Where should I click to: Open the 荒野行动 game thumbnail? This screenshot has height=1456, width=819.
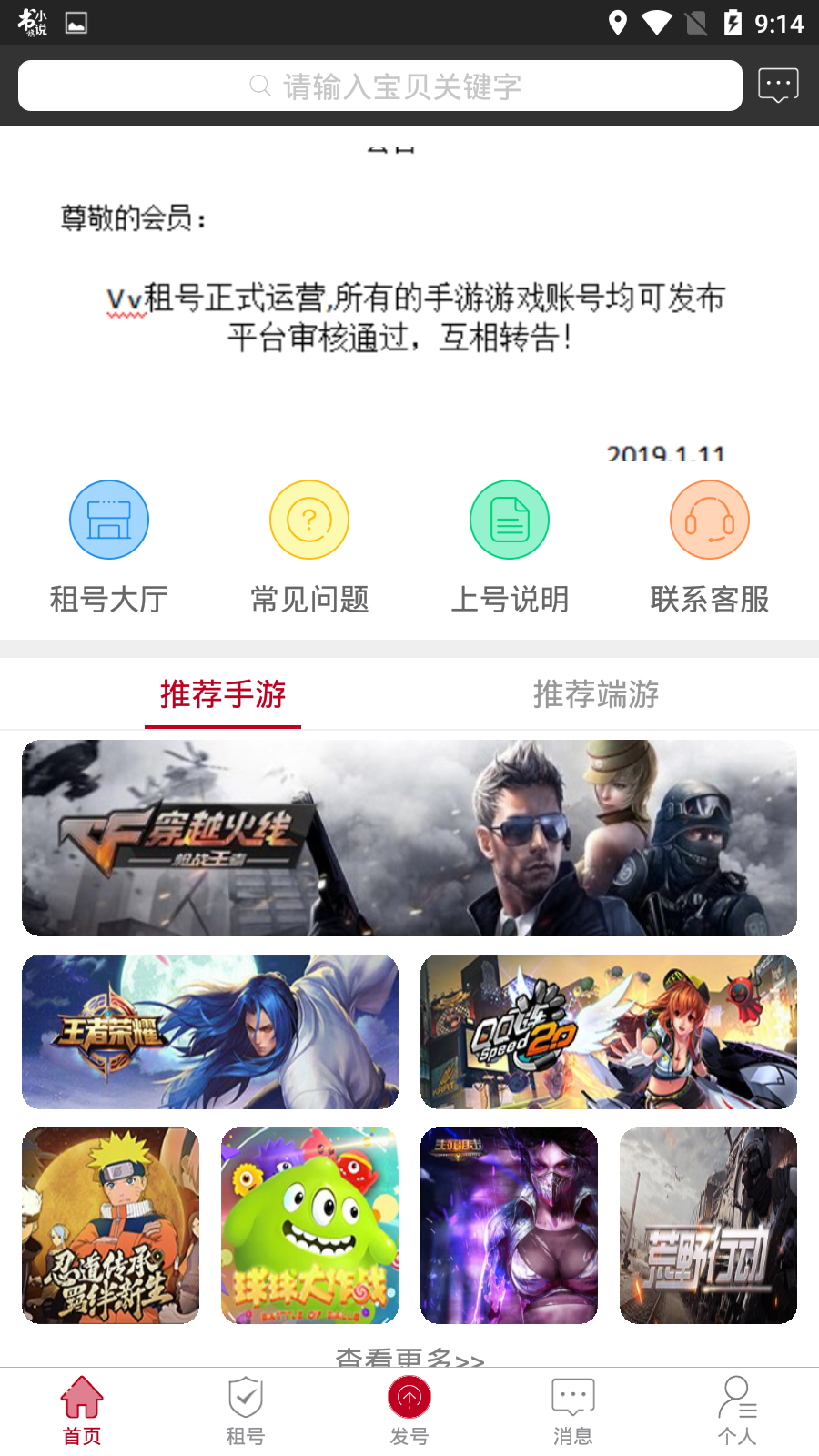pyautogui.click(x=708, y=1225)
